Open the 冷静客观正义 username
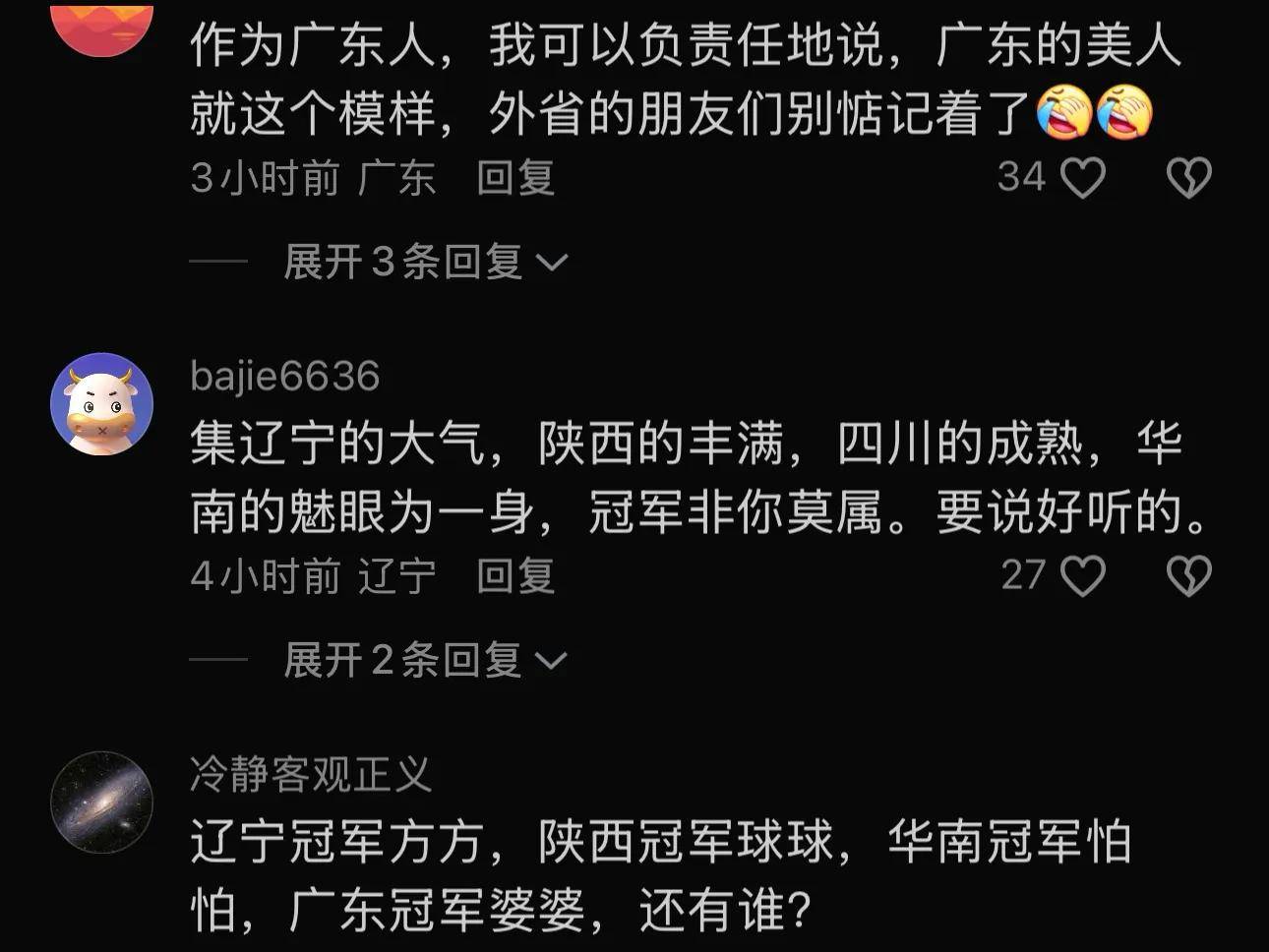The height and width of the screenshot is (952, 1269). (311, 775)
